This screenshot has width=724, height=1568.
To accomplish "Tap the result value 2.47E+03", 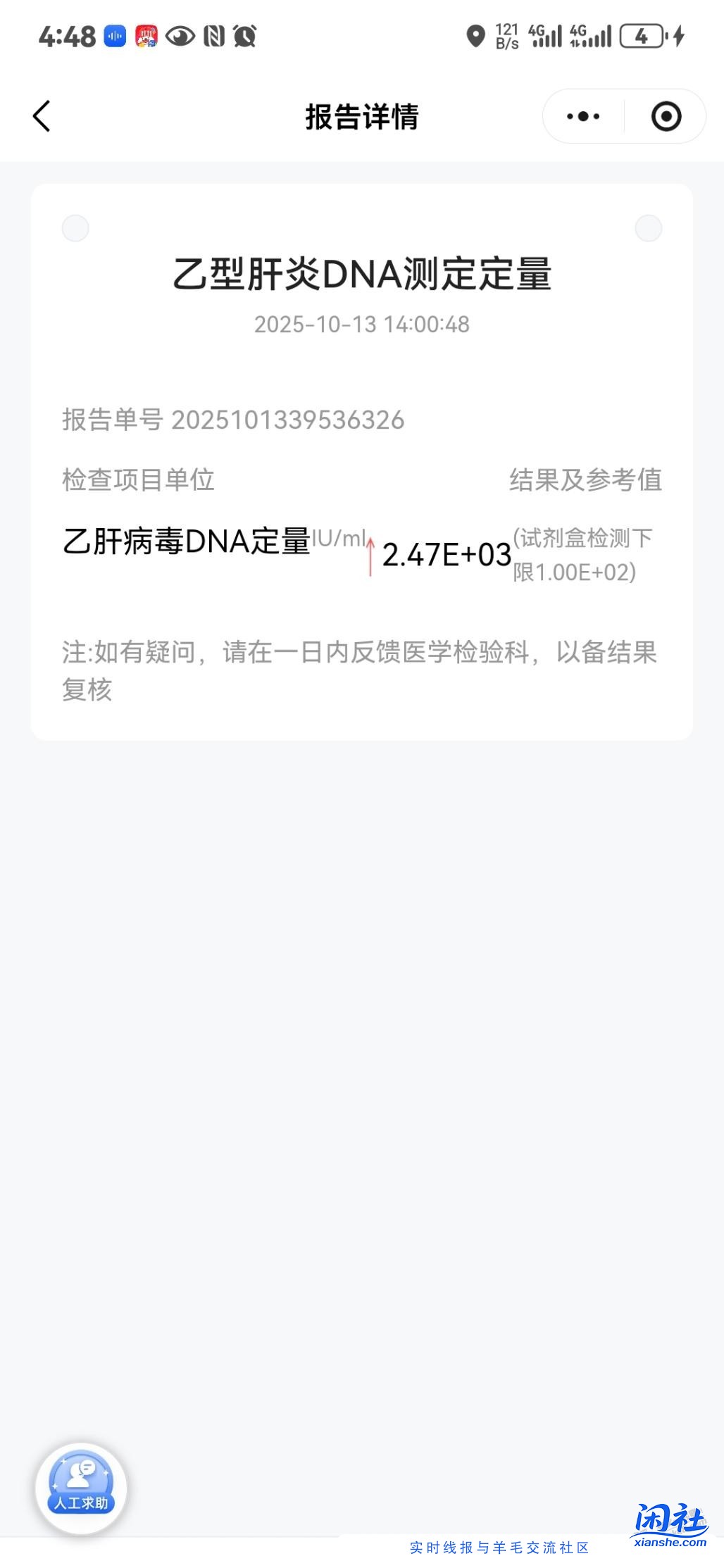I will tap(447, 556).
